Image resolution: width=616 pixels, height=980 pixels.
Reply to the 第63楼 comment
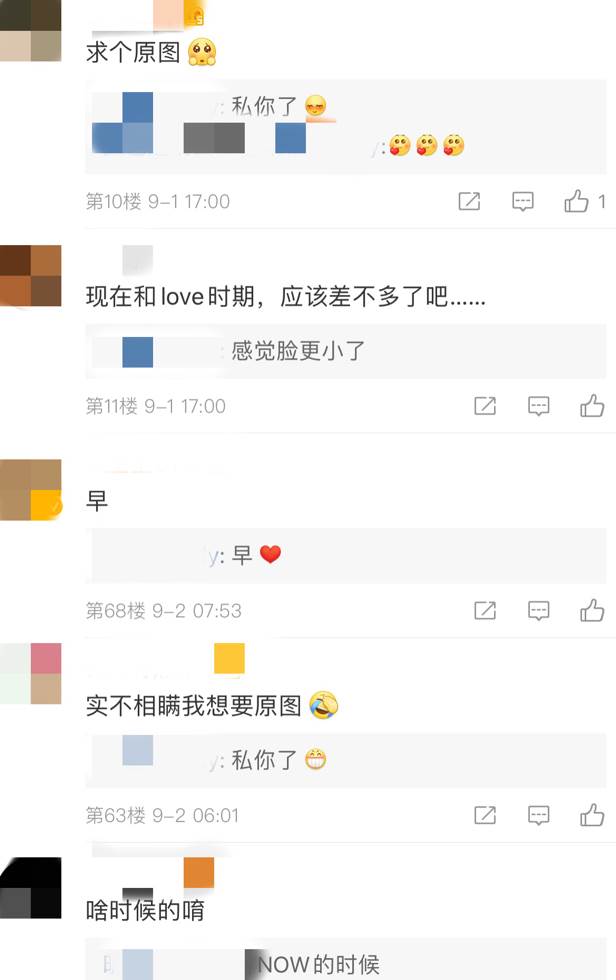pyautogui.click(x=539, y=815)
